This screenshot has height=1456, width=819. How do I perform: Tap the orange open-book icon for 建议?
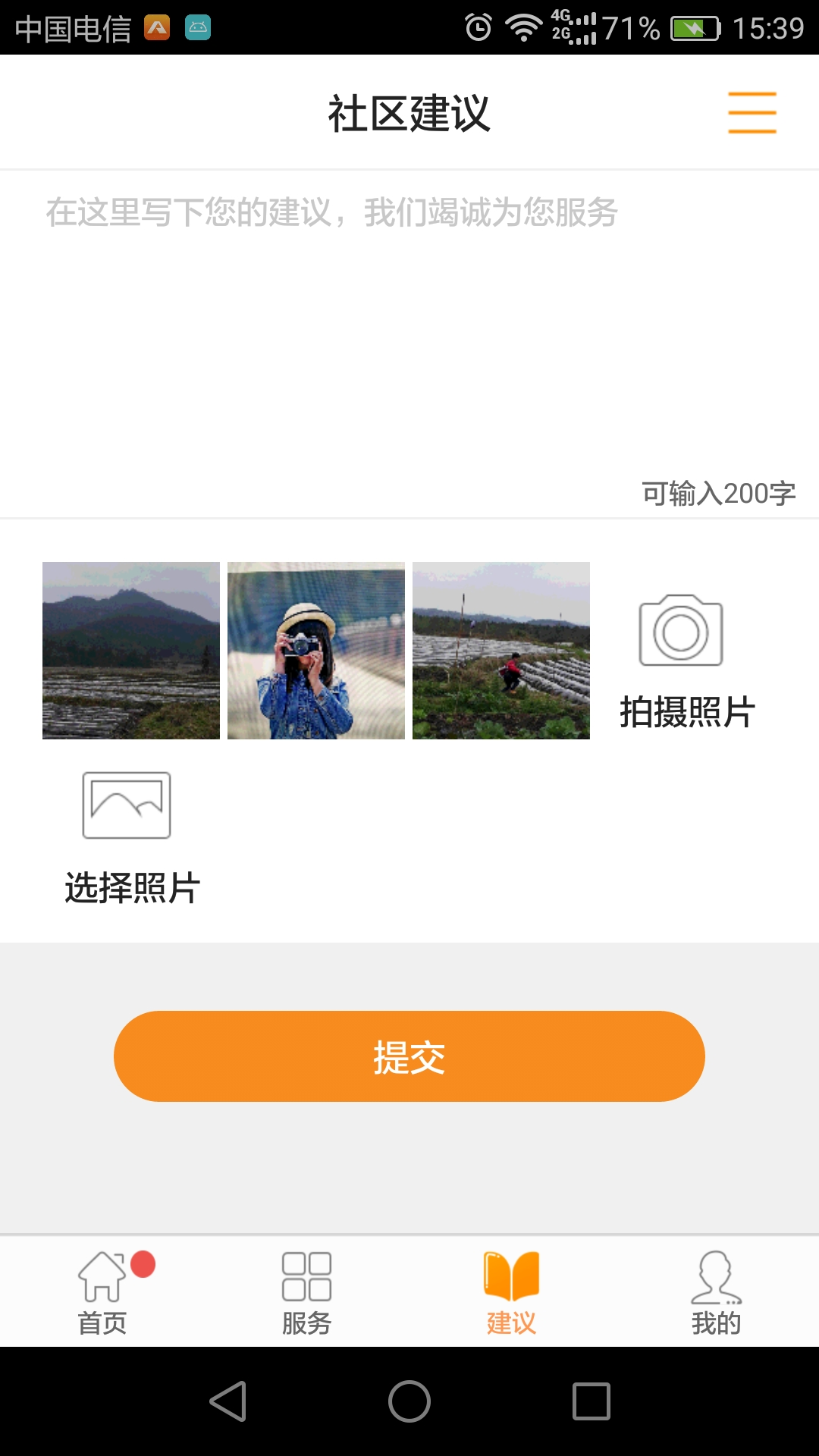click(512, 1274)
